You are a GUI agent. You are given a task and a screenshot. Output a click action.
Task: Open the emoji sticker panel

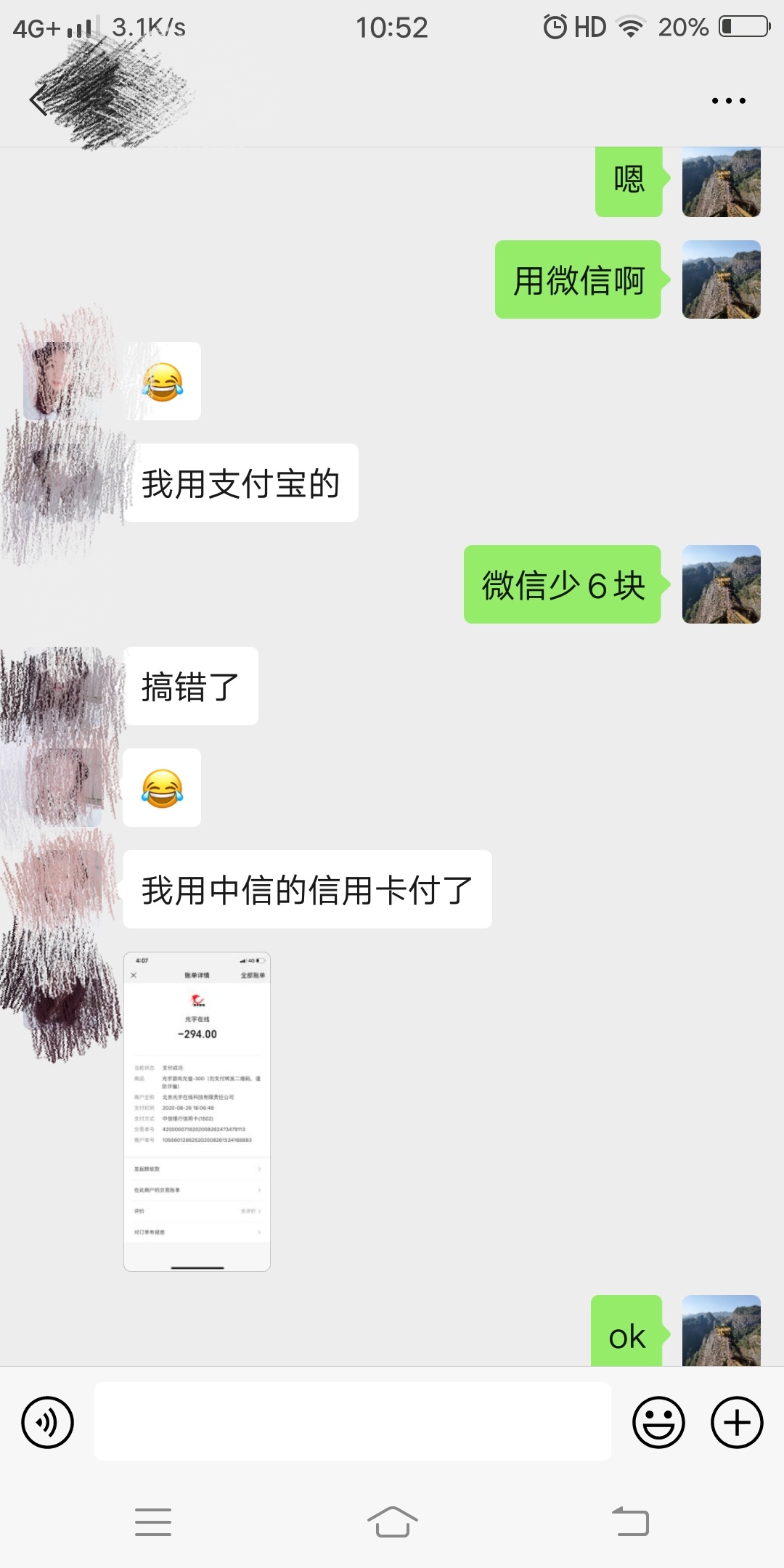click(658, 1422)
